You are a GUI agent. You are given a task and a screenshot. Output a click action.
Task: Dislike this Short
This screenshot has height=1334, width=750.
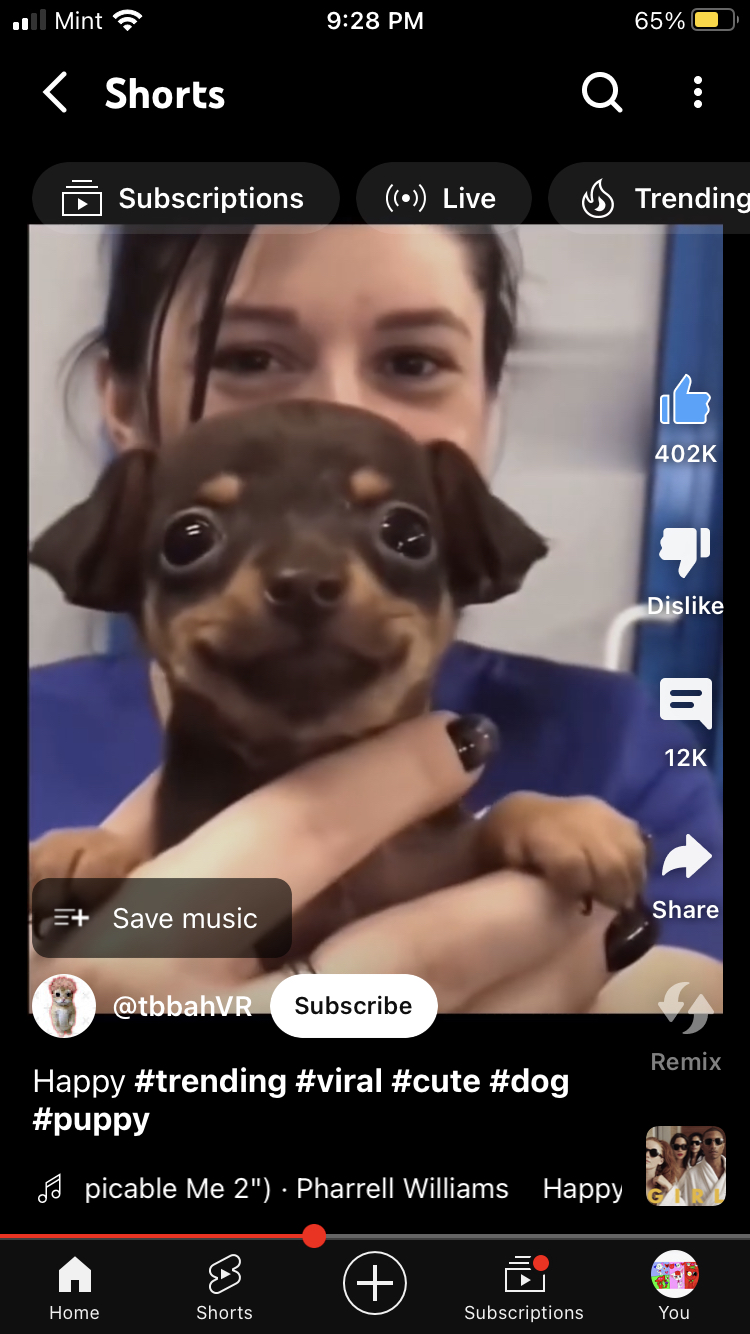pos(685,553)
